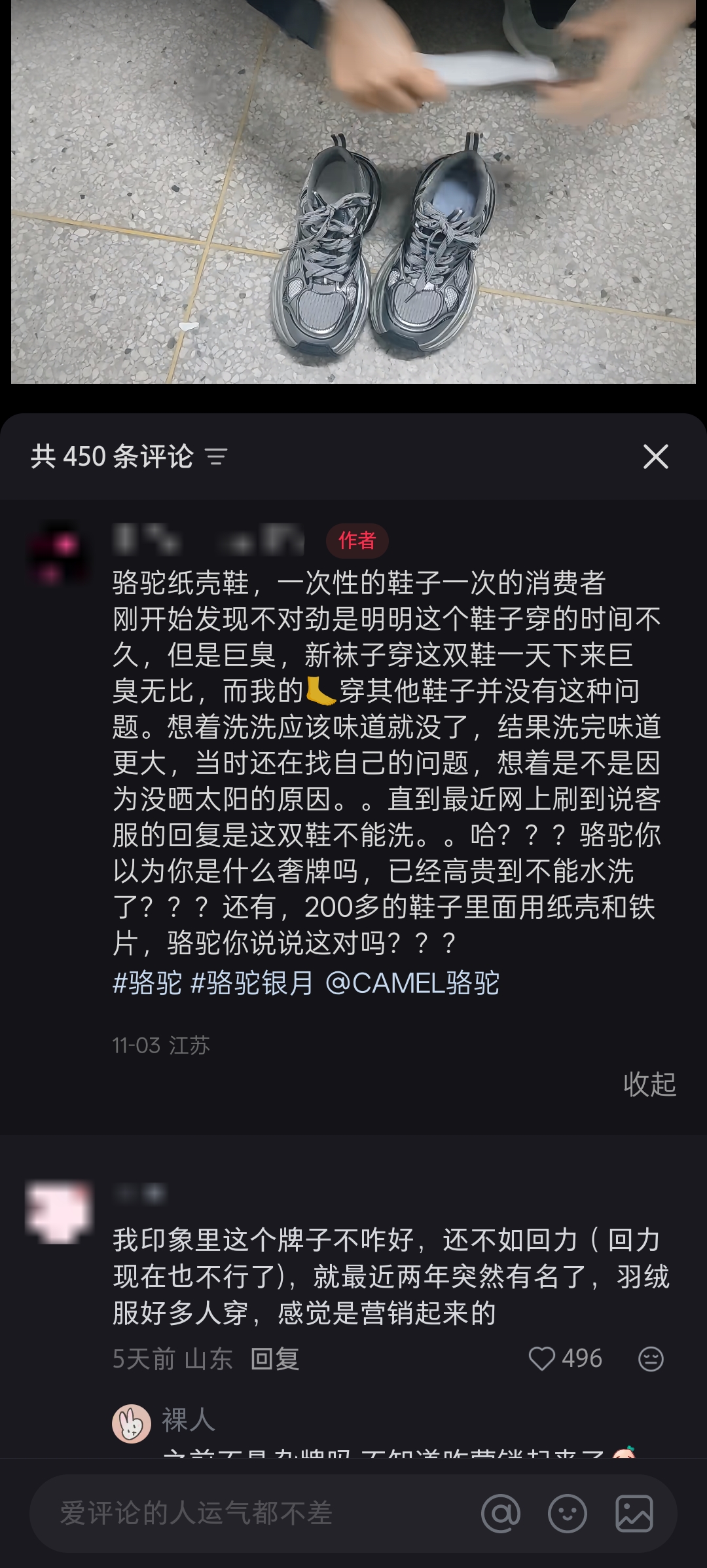The image size is (707, 1568).
Task: Open the @CAMEL骆驼 mention
Action: 412,983
